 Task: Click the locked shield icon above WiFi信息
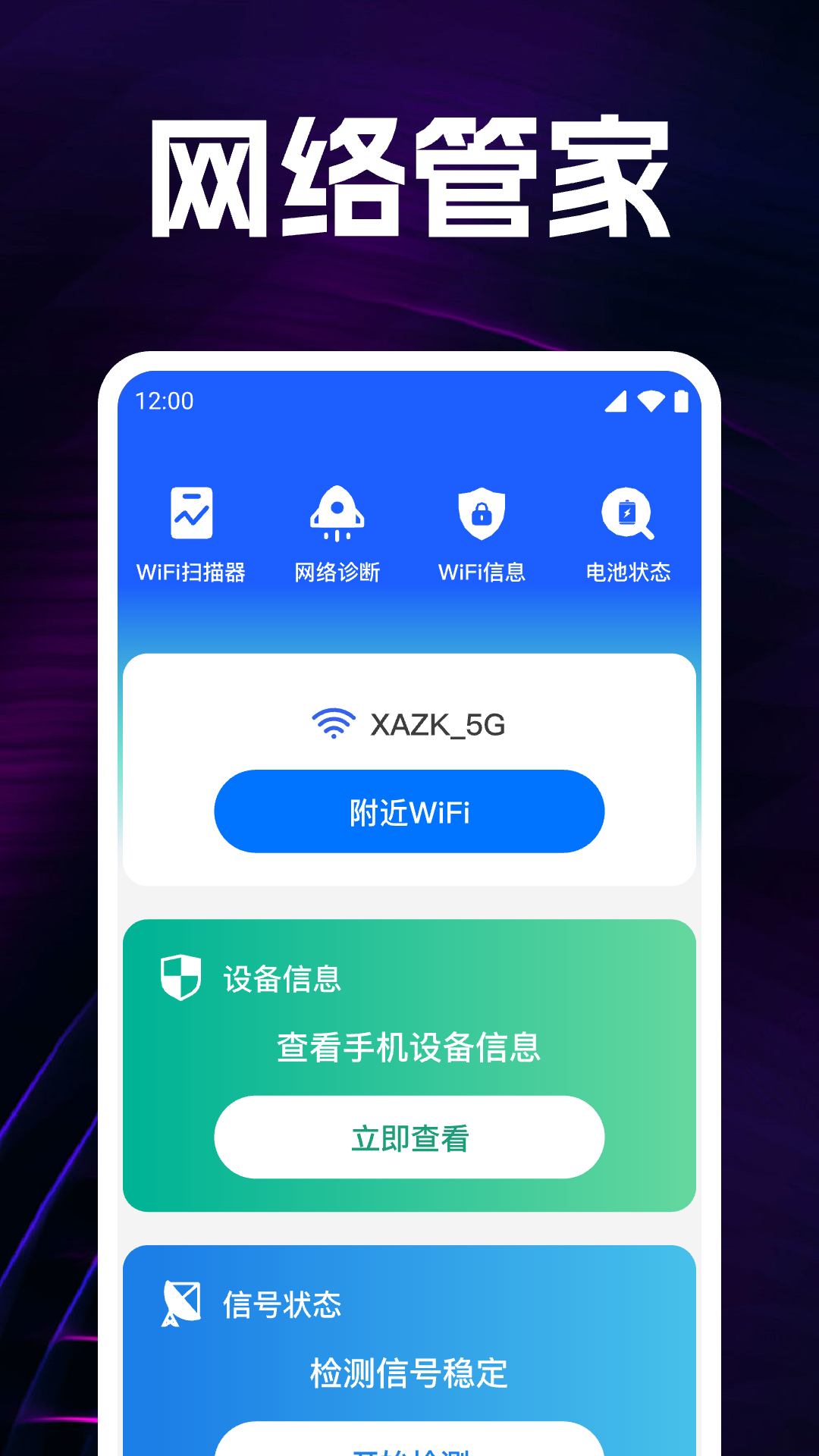483,514
